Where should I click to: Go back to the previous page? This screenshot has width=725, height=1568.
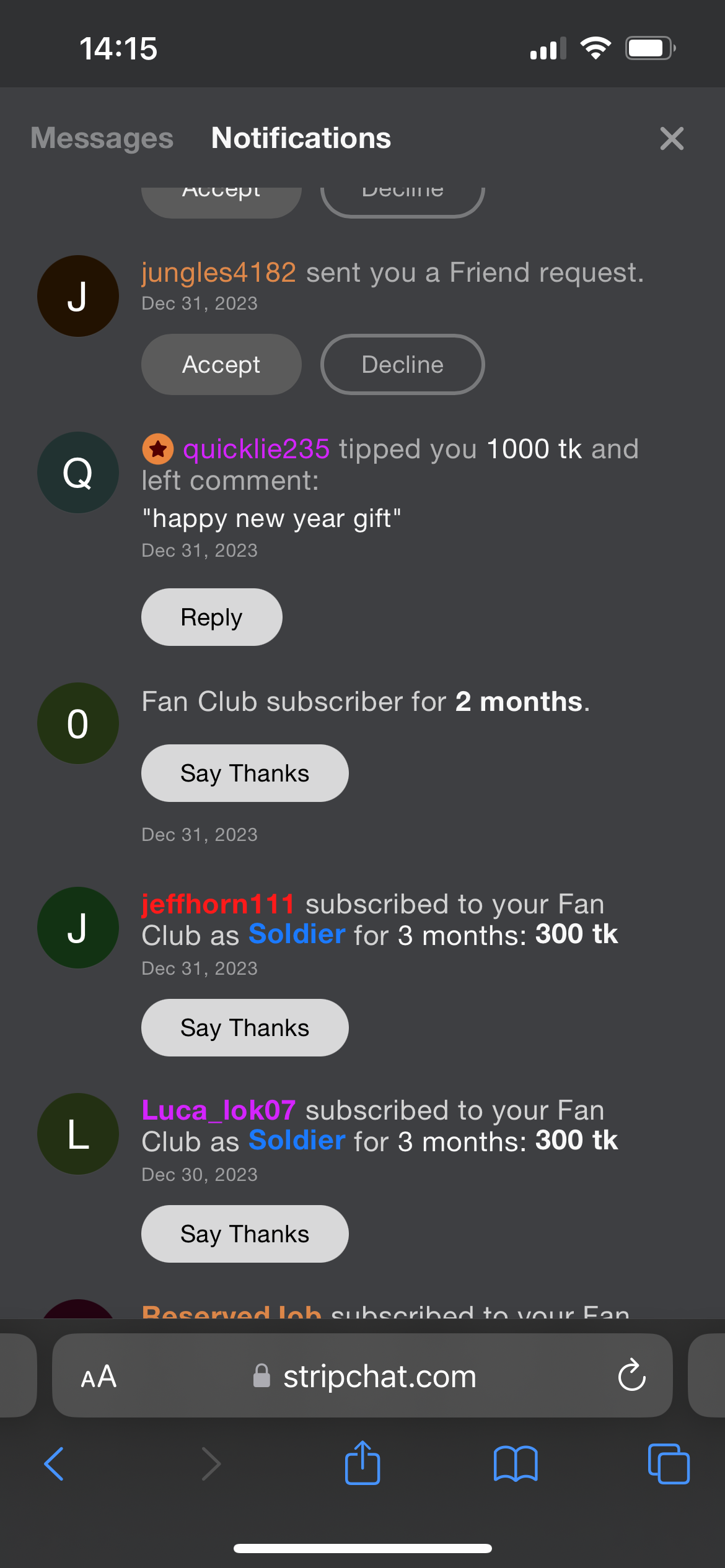coord(55,1464)
